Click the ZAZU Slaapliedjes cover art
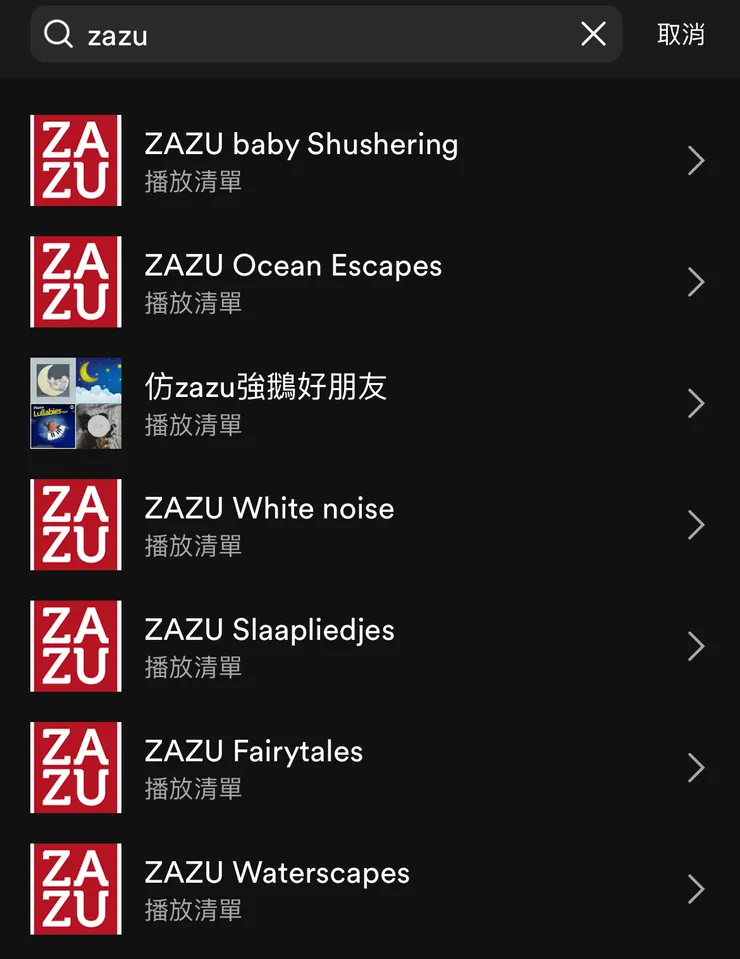 [76, 646]
